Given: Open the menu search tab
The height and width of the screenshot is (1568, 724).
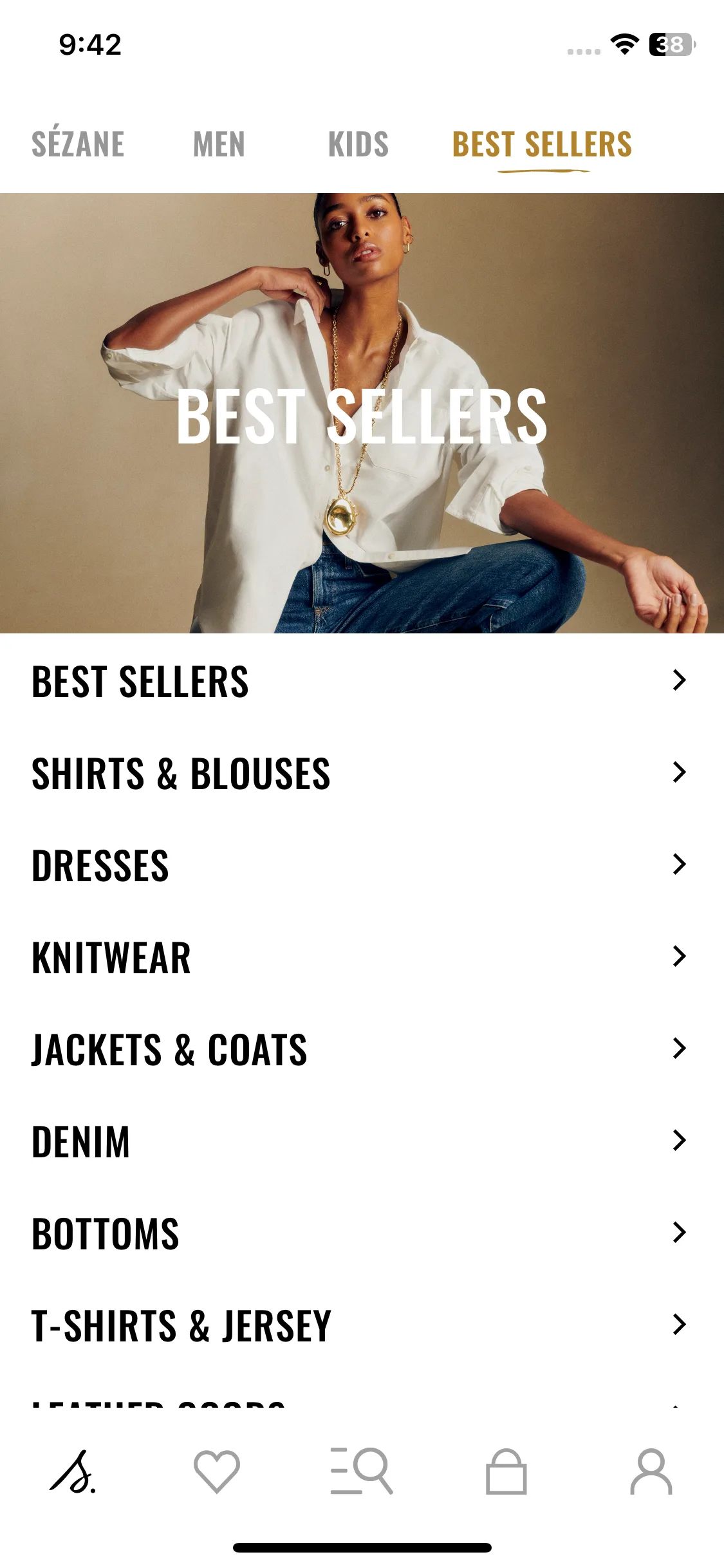Looking at the screenshot, I should click(362, 1471).
